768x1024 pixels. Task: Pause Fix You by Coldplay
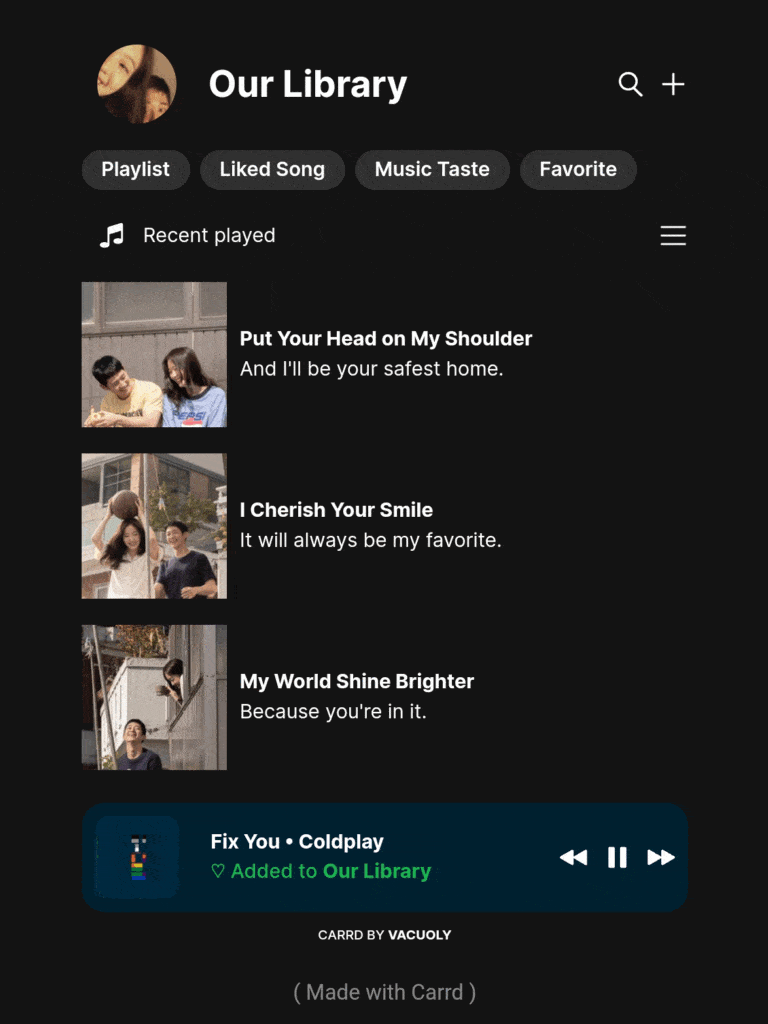tap(617, 857)
